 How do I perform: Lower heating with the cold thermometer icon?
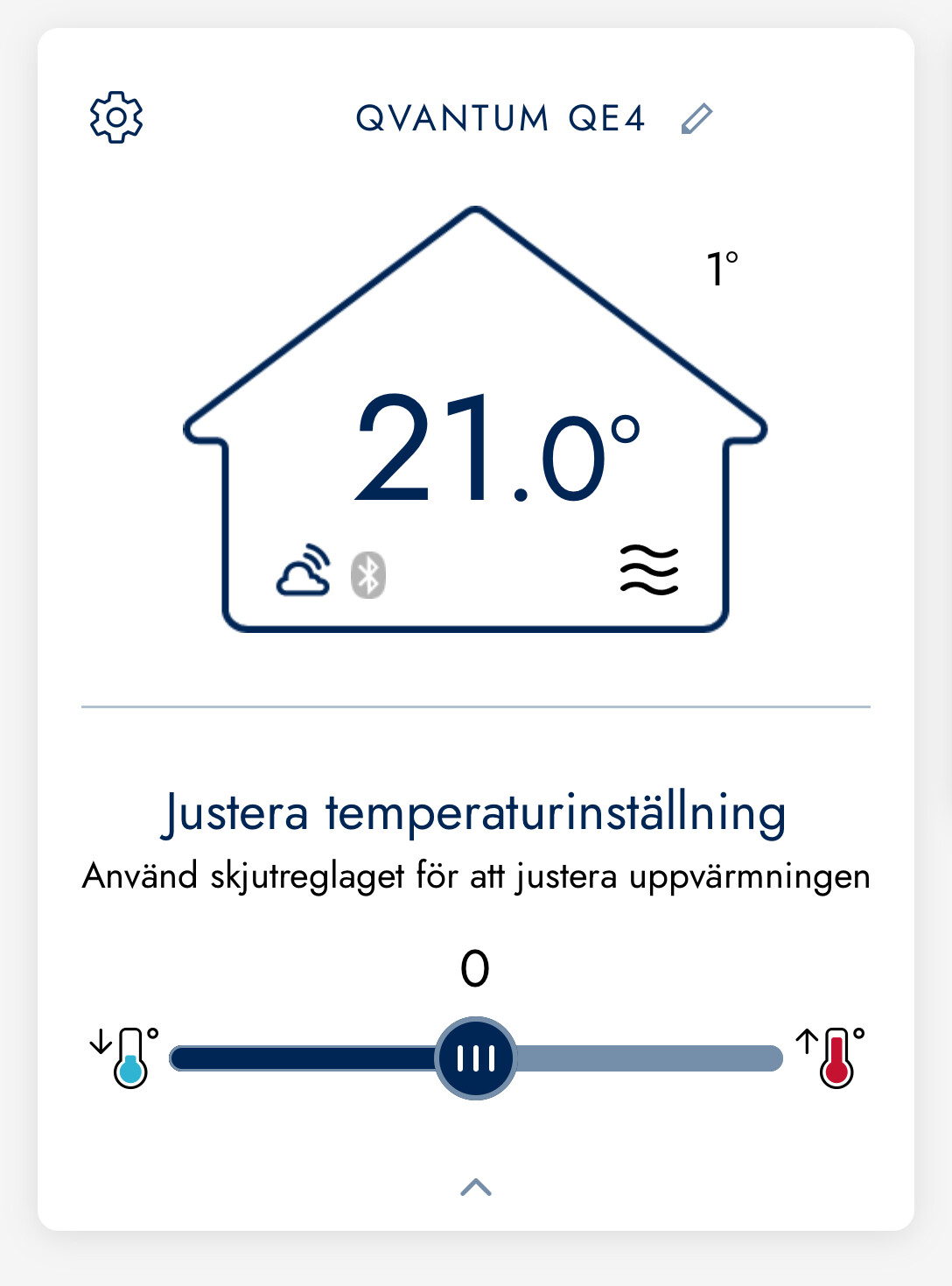click(x=125, y=1057)
